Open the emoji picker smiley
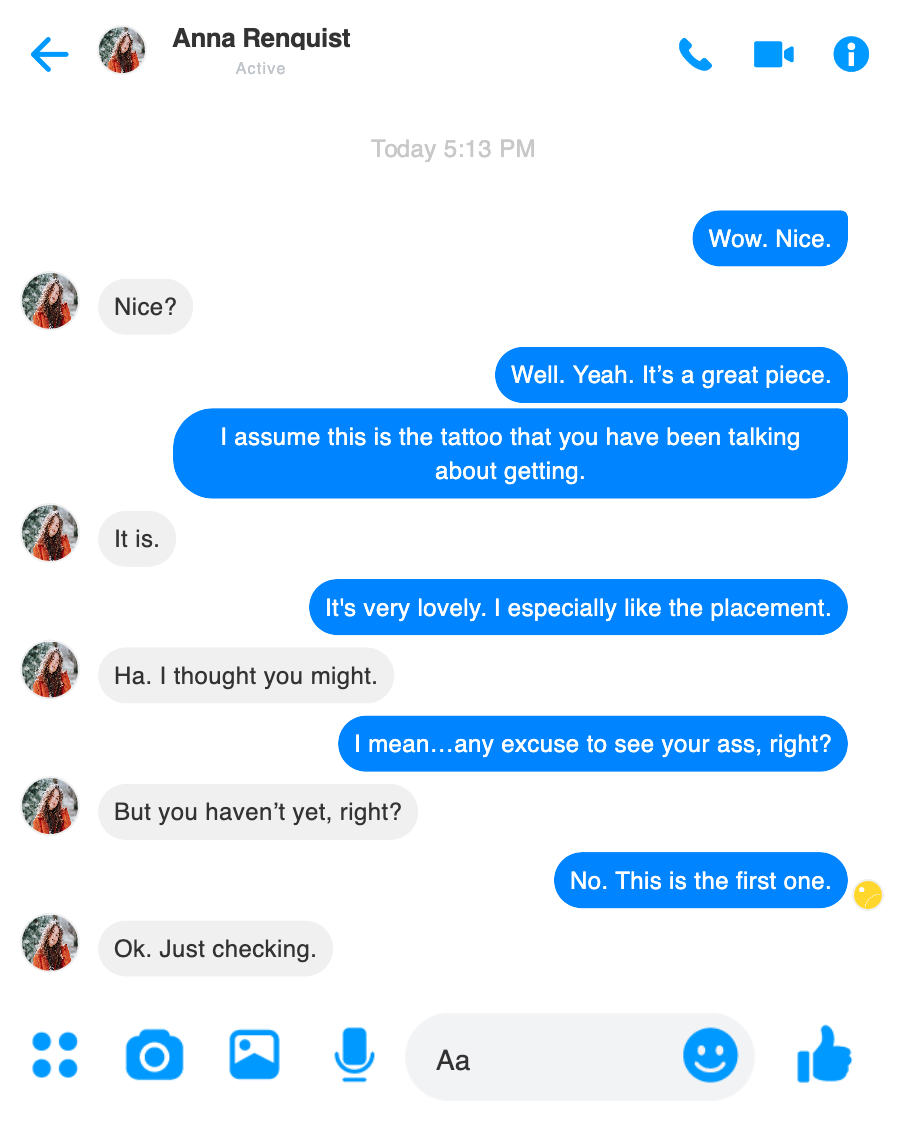Screen dimensions: 900x1124 pyautogui.click(x=710, y=1055)
